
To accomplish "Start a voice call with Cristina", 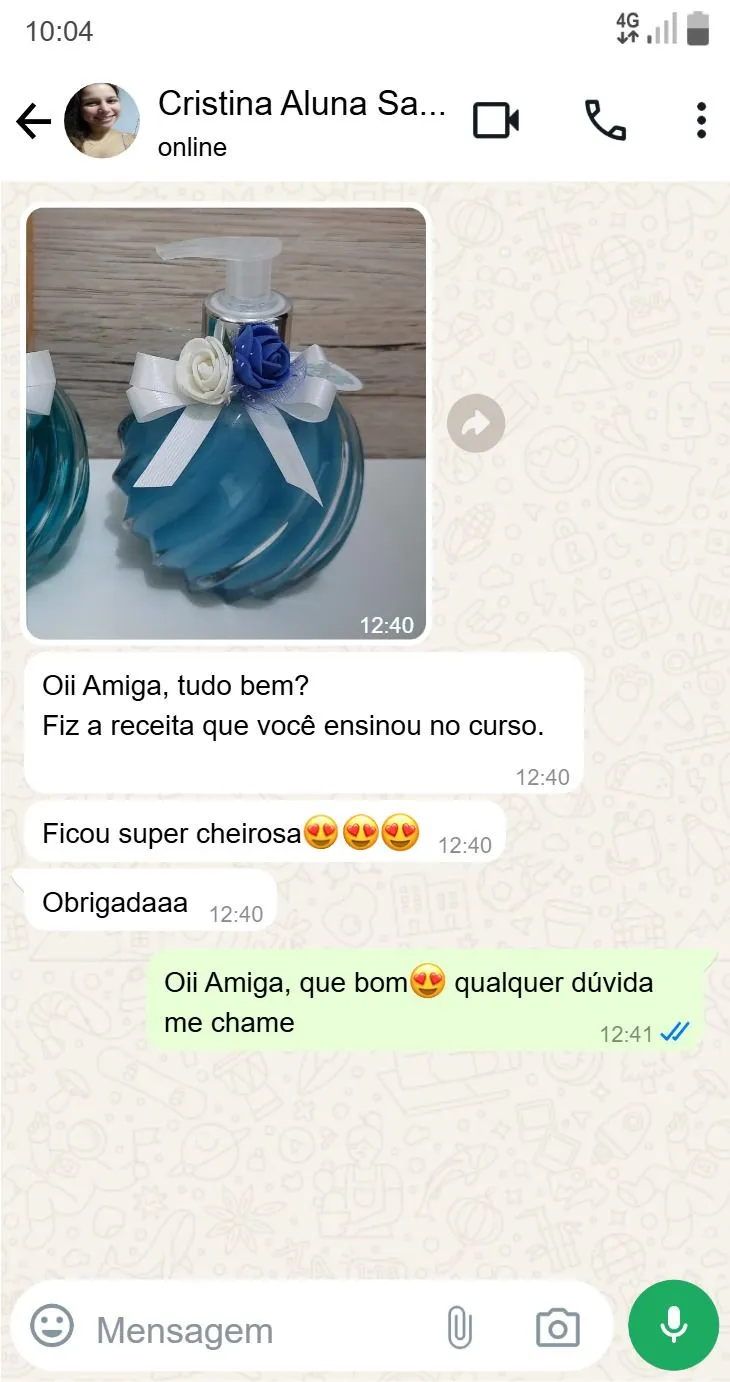I will (x=605, y=121).
